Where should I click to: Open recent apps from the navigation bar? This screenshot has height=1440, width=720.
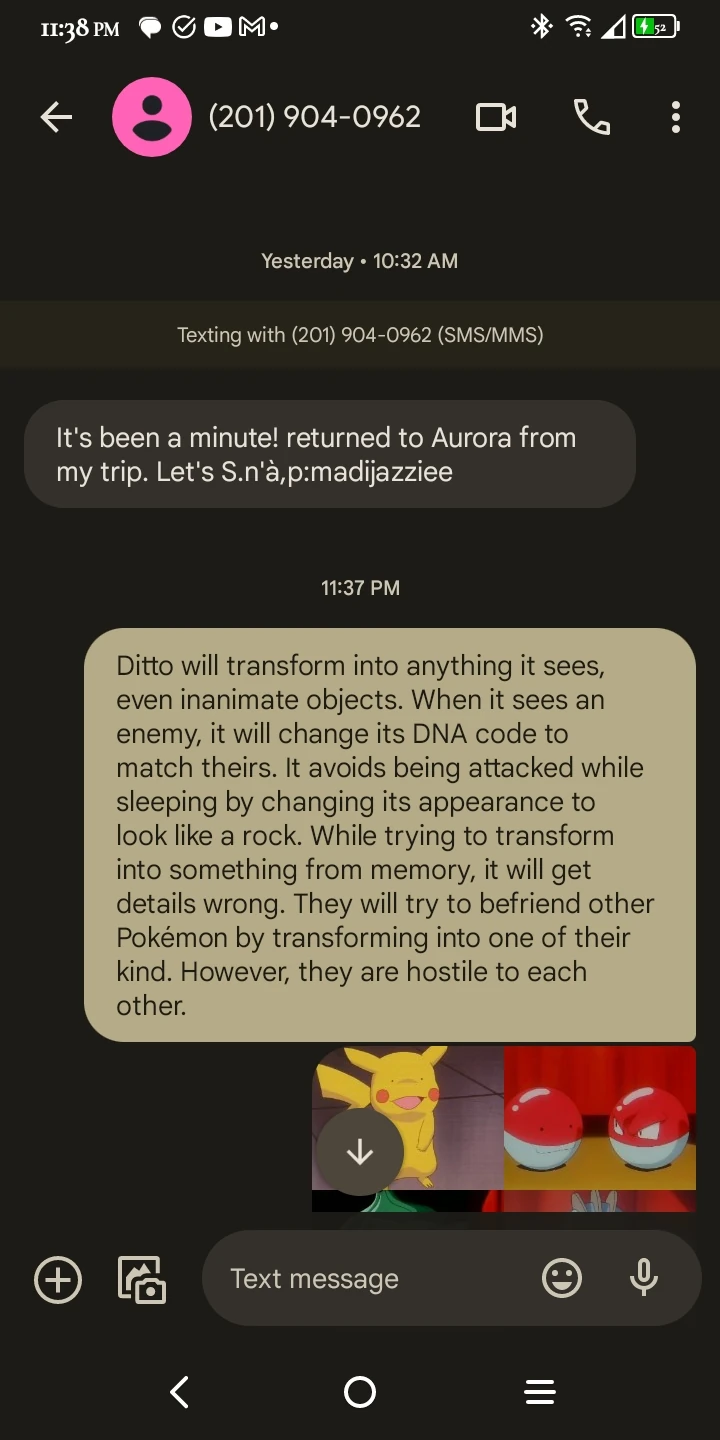pyautogui.click(x=540, y=1391)
